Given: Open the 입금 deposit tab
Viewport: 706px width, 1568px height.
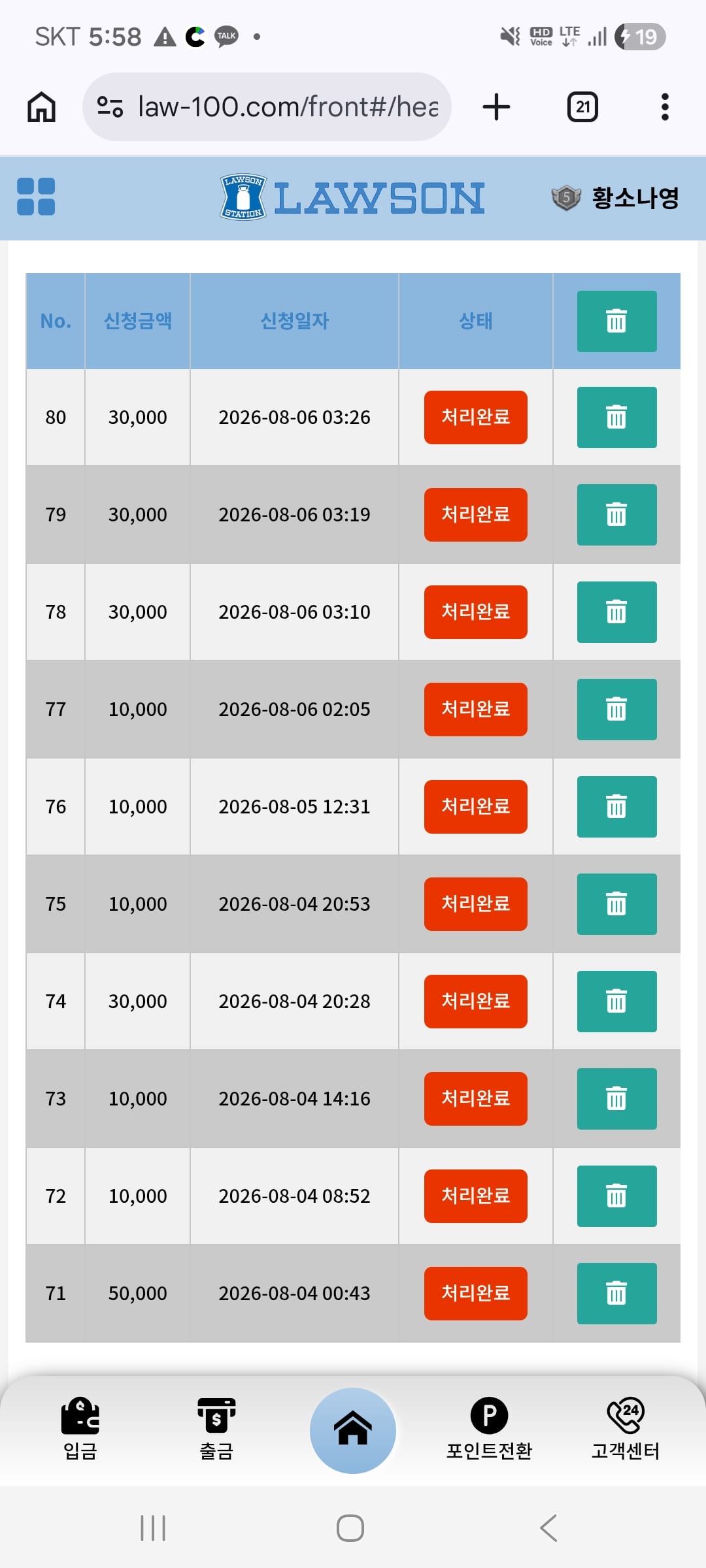Looking at the screenshot, I should (x=80, y=1429).
